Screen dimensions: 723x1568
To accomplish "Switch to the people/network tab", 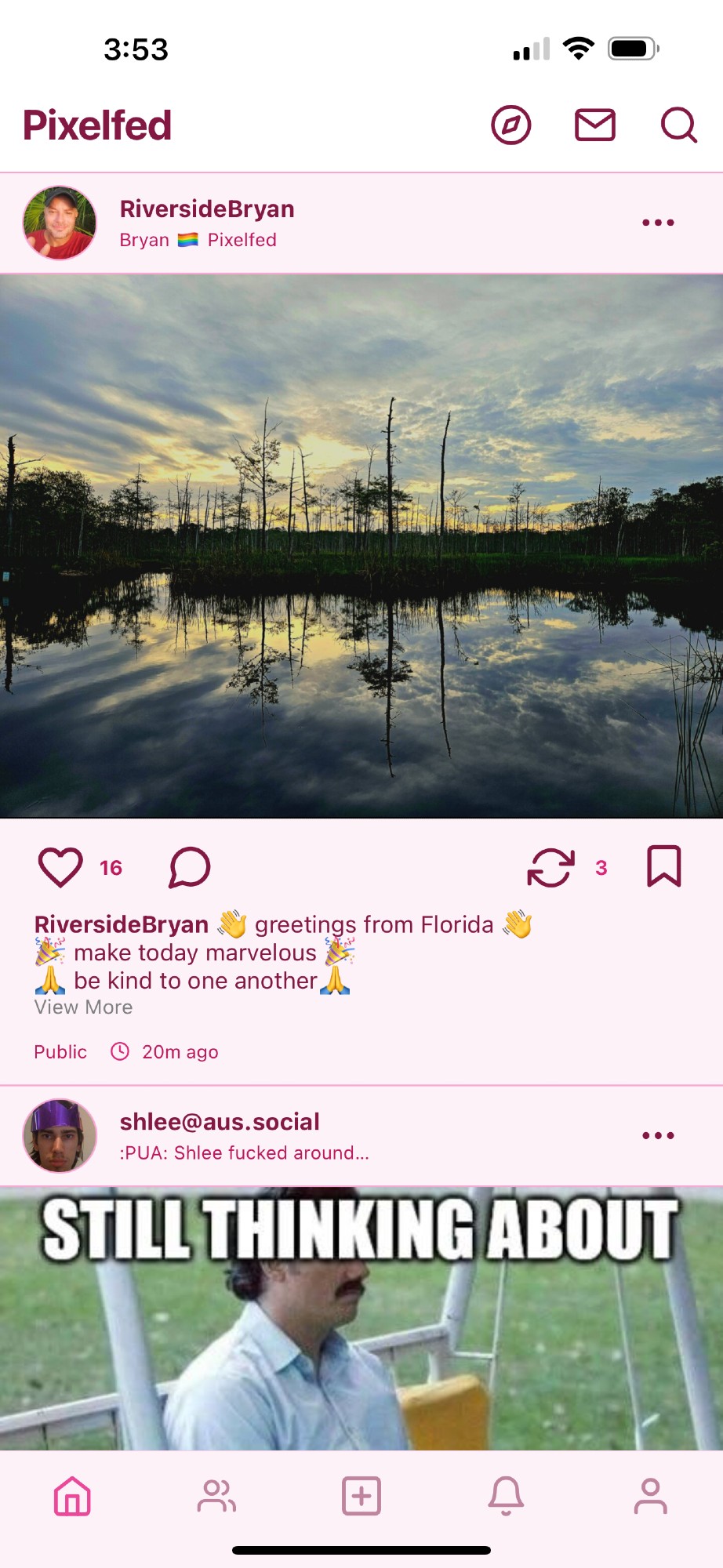I will pyautogui.click(x=216, y=1496).
